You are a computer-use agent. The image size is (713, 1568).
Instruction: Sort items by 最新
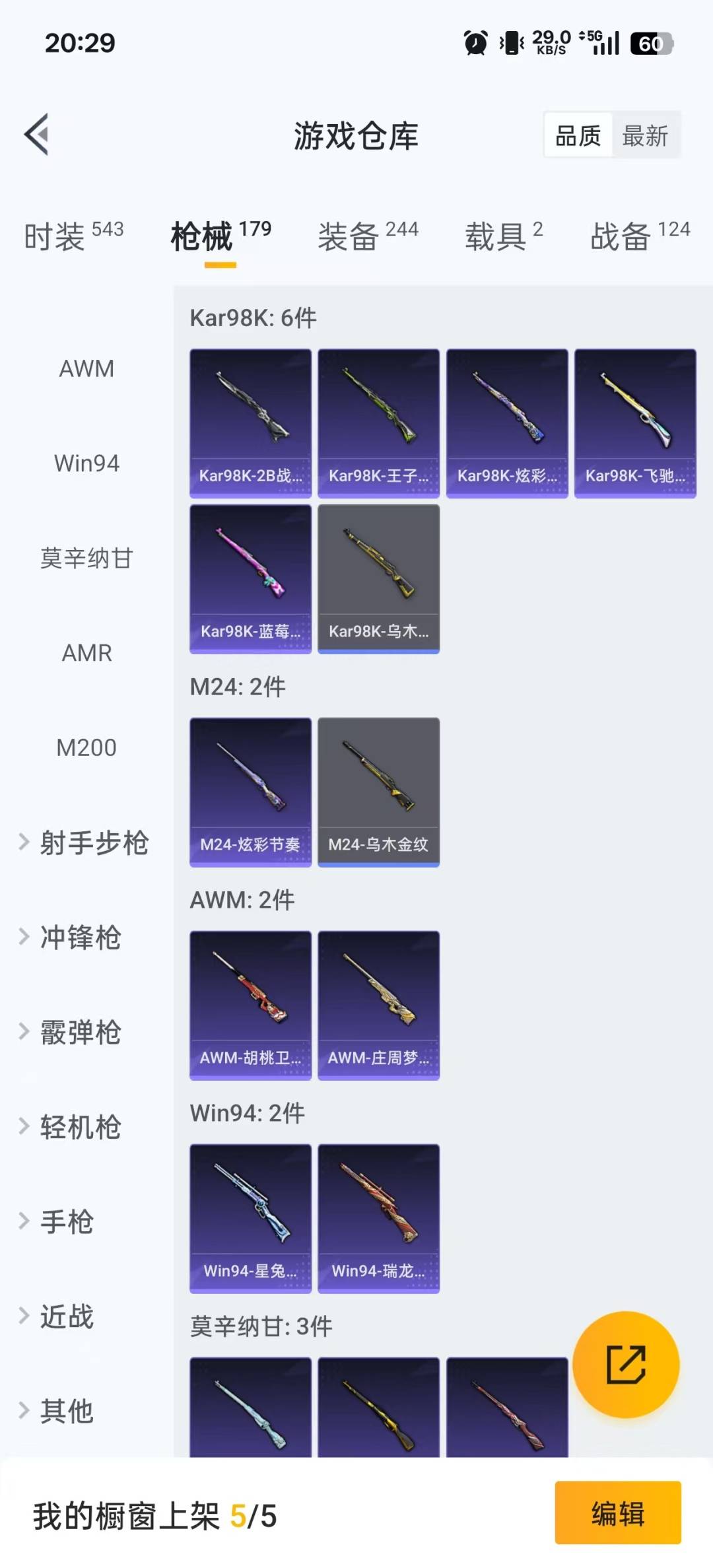point(645,136)
